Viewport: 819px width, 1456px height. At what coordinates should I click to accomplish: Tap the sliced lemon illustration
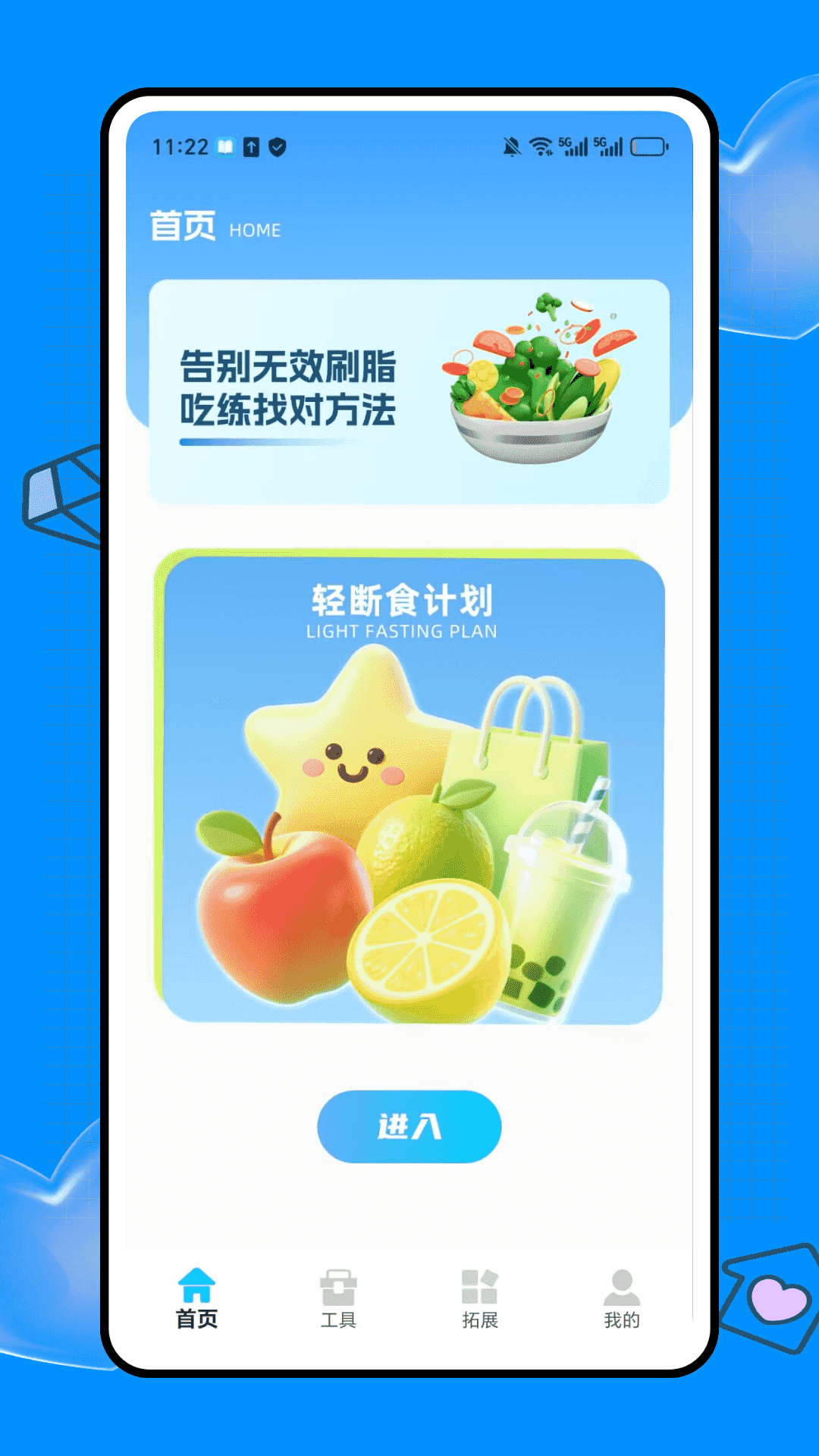click(425, 940)
